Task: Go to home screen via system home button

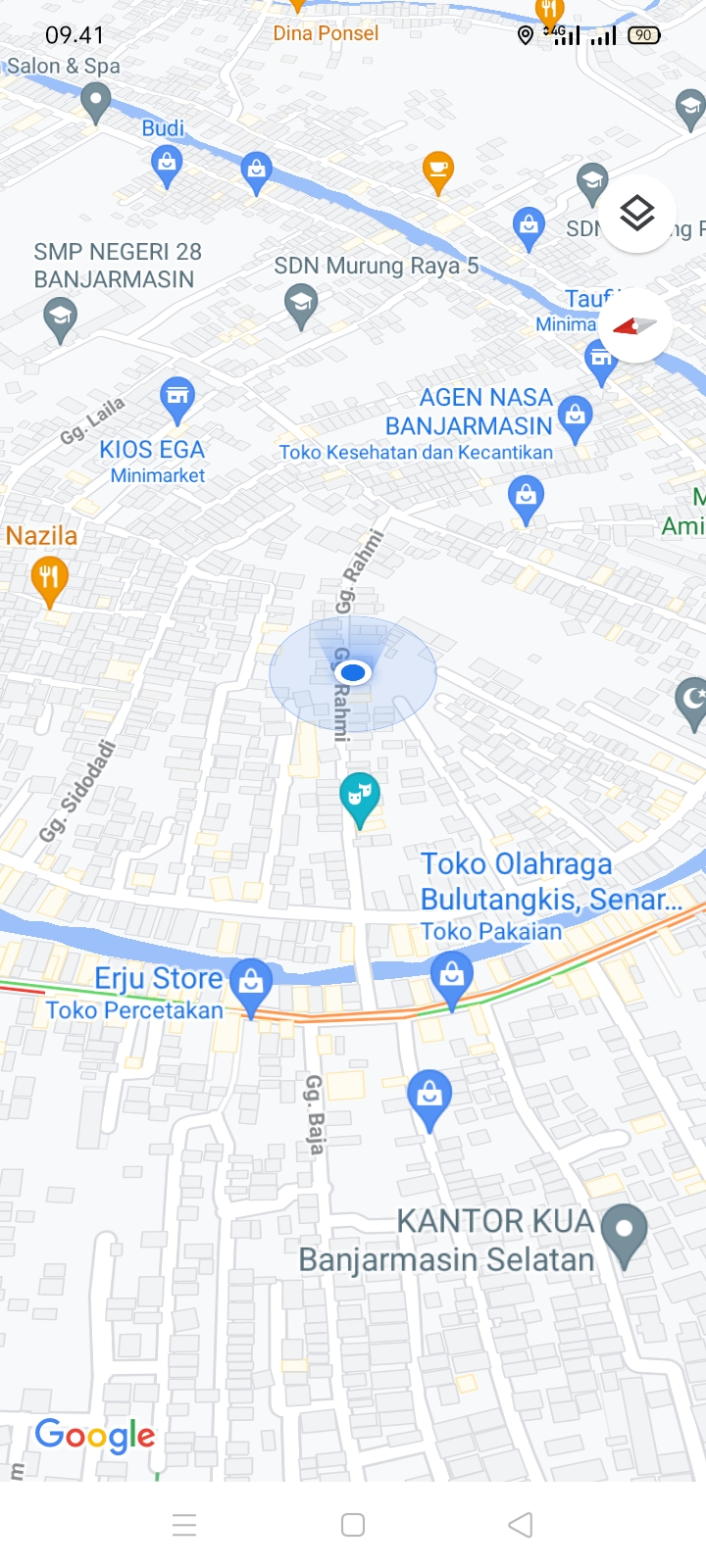Action: [x=353, y=1525]
